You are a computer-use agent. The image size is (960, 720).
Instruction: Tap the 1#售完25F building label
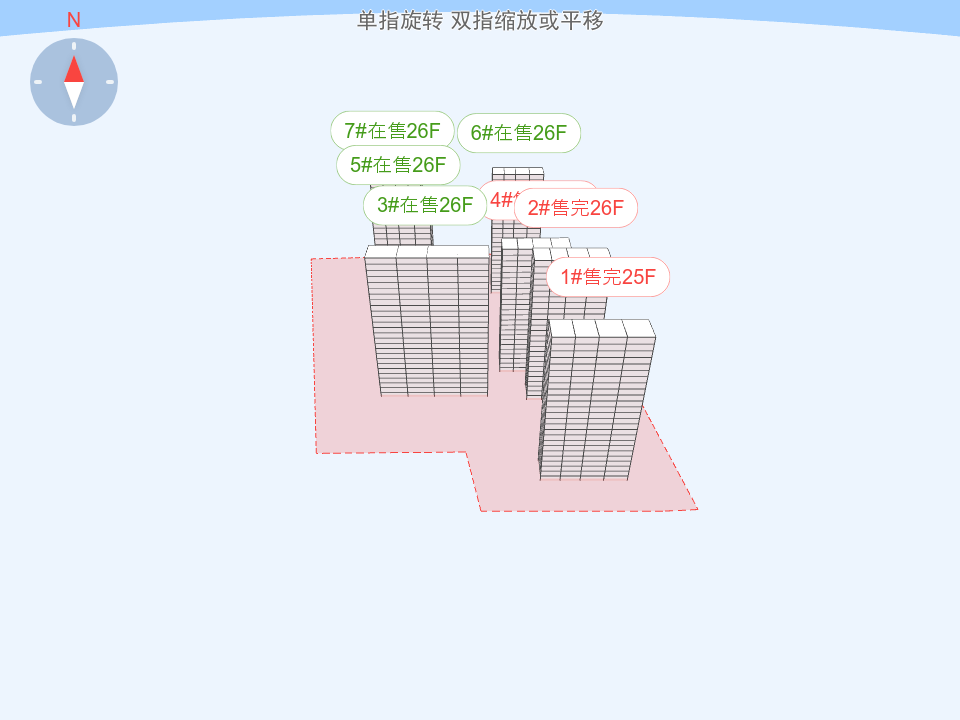tap(608, 277)
